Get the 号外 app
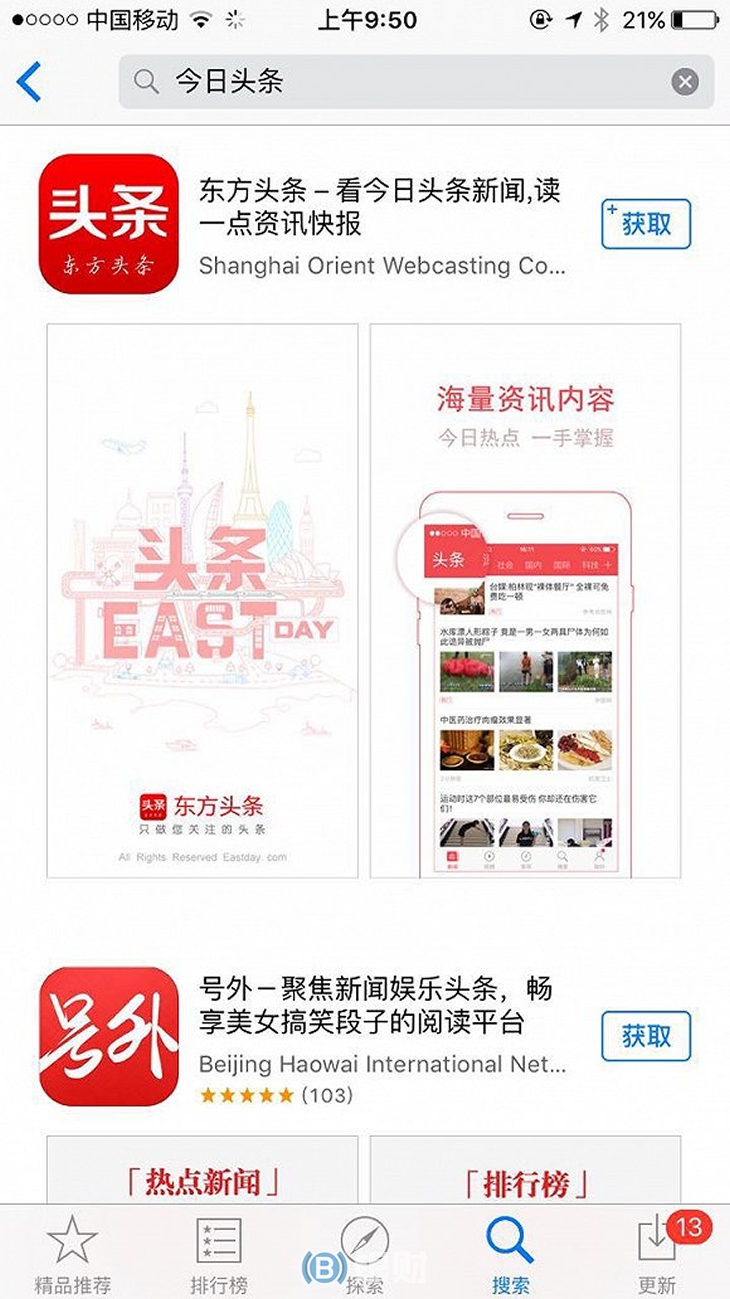Viewport: 730px width, 1299px height. (646, 1036)
